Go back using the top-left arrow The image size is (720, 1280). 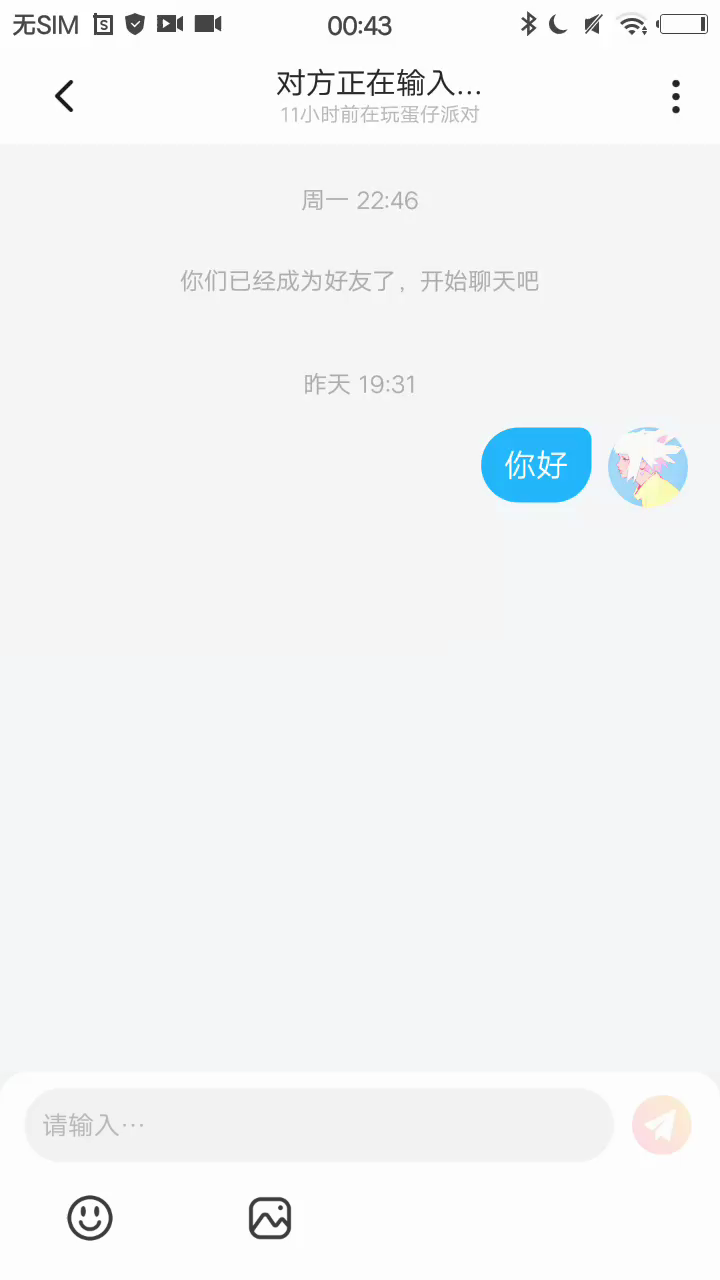[x=64, y=96]
